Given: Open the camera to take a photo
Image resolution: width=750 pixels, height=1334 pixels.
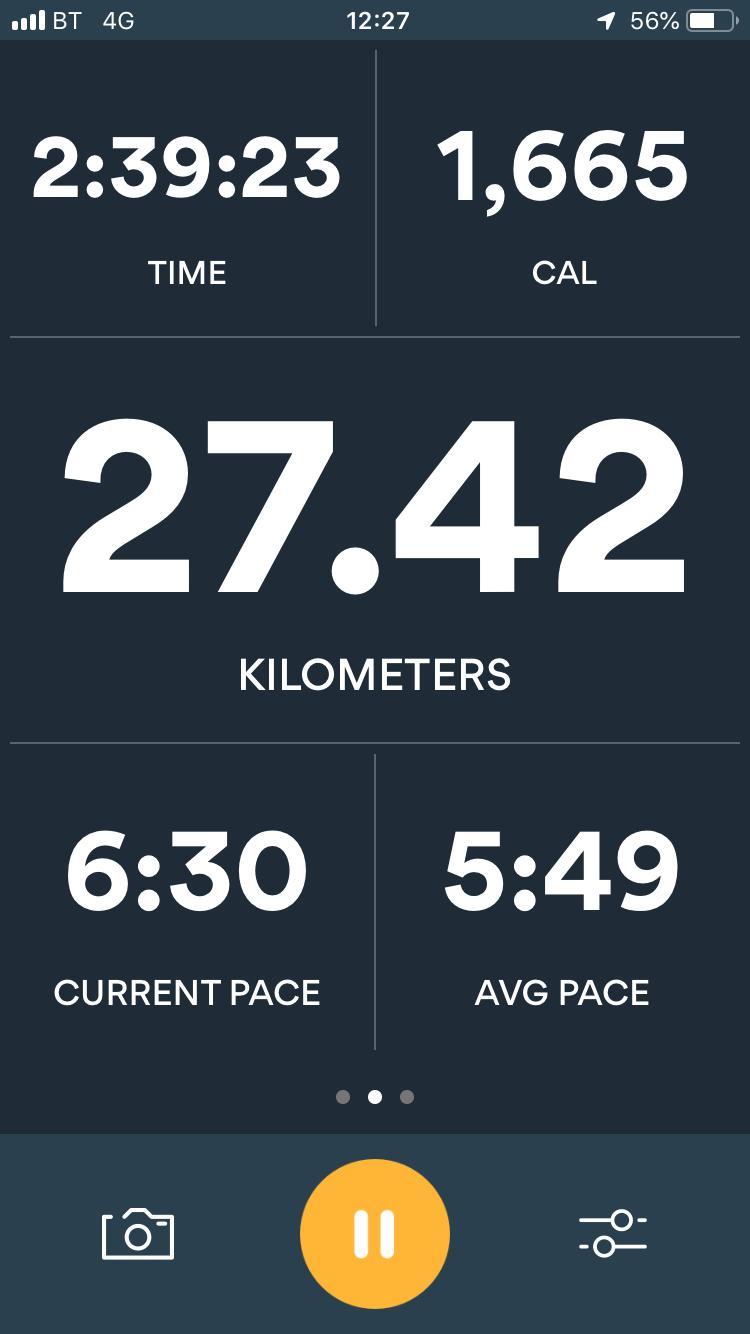Looking at the screenshot, I should click(138, 1234).
